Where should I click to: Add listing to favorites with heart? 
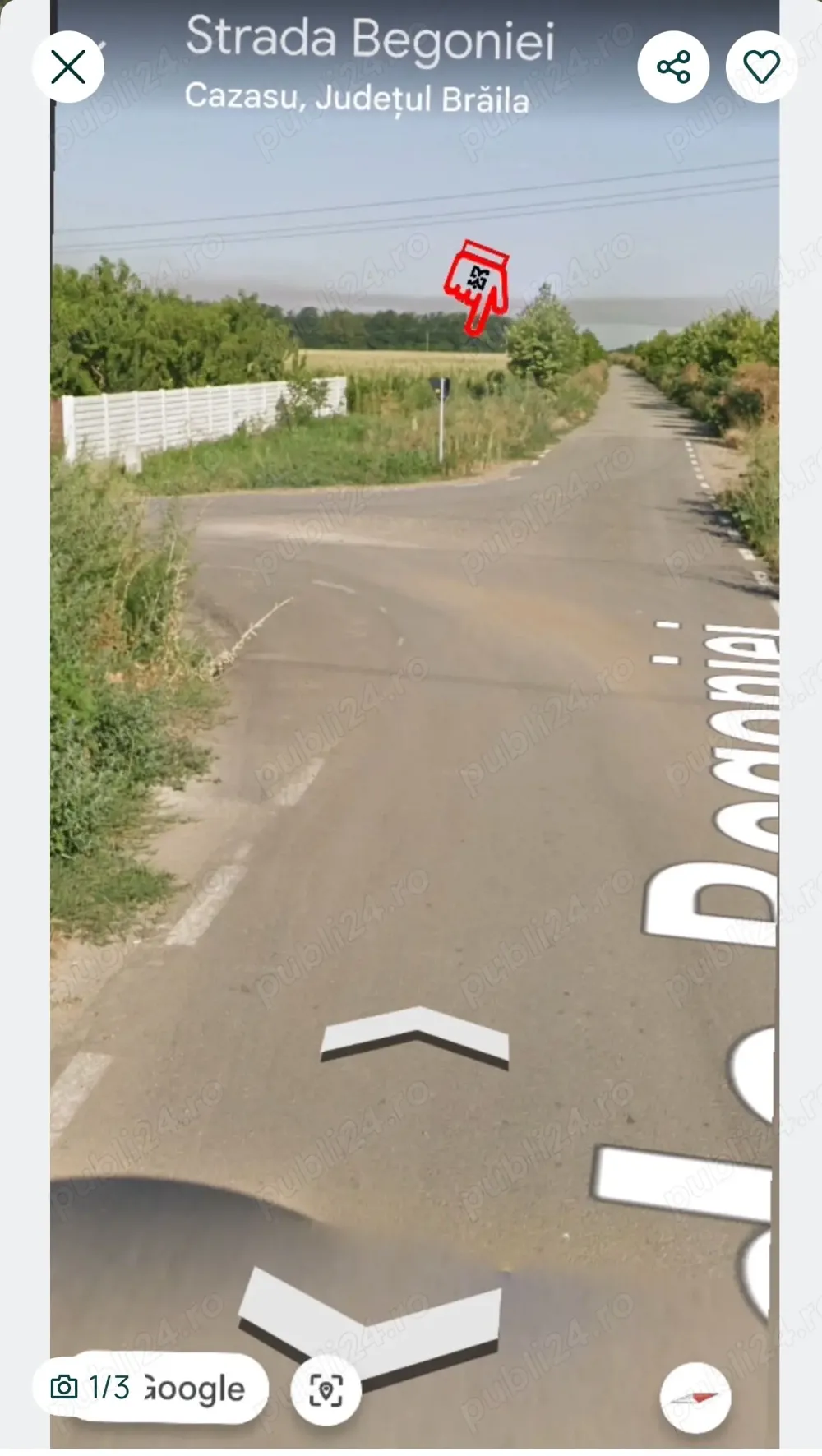point(761,67)
